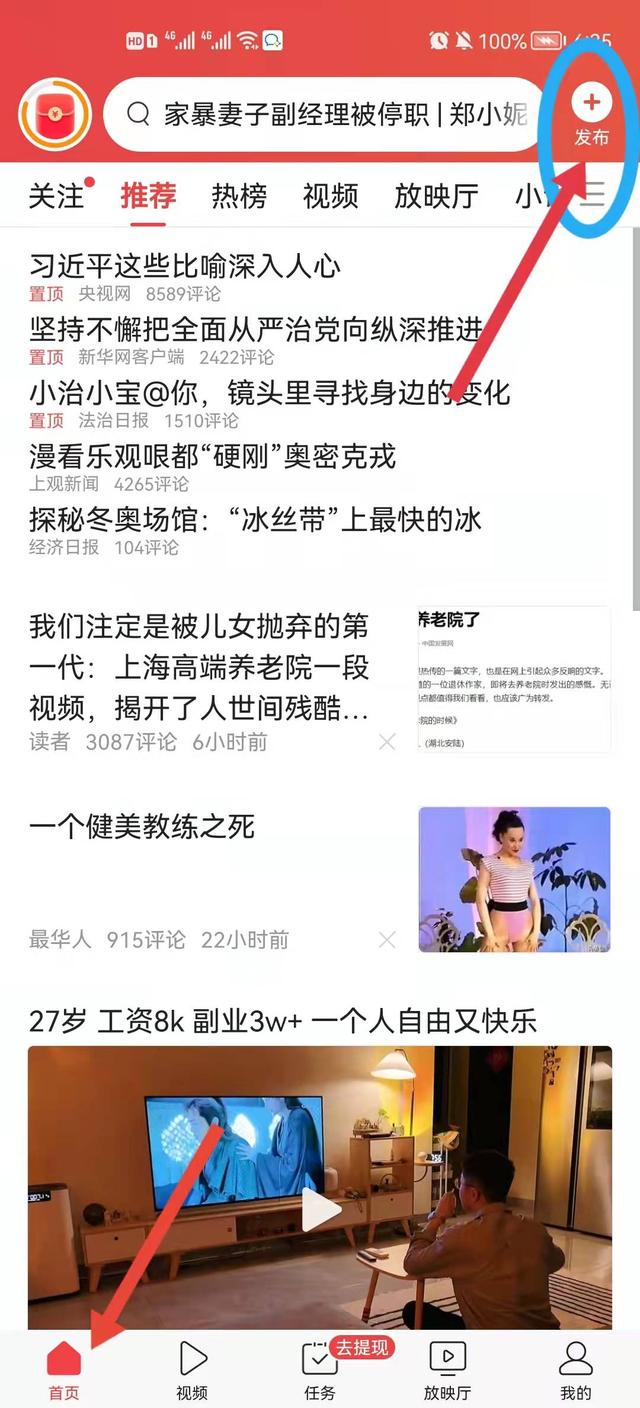Screen dimensions: 640x1408
Task: Open the channel list menu icon
Action: (x=594, y=195)
